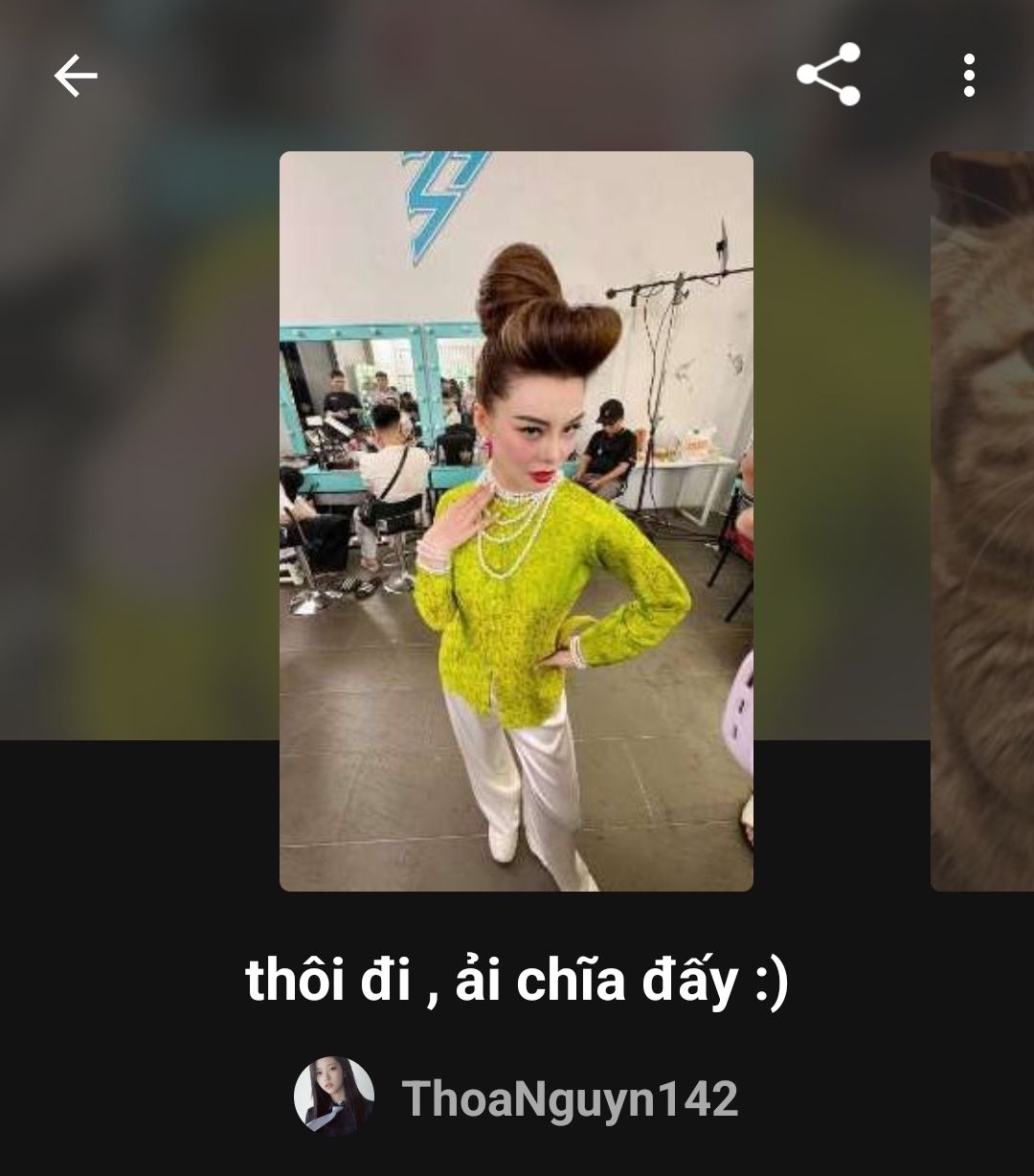The height and width of the screenshot is (1176, 1034).
Task: Go back using the arrow icon
Action: click(76, 76)
